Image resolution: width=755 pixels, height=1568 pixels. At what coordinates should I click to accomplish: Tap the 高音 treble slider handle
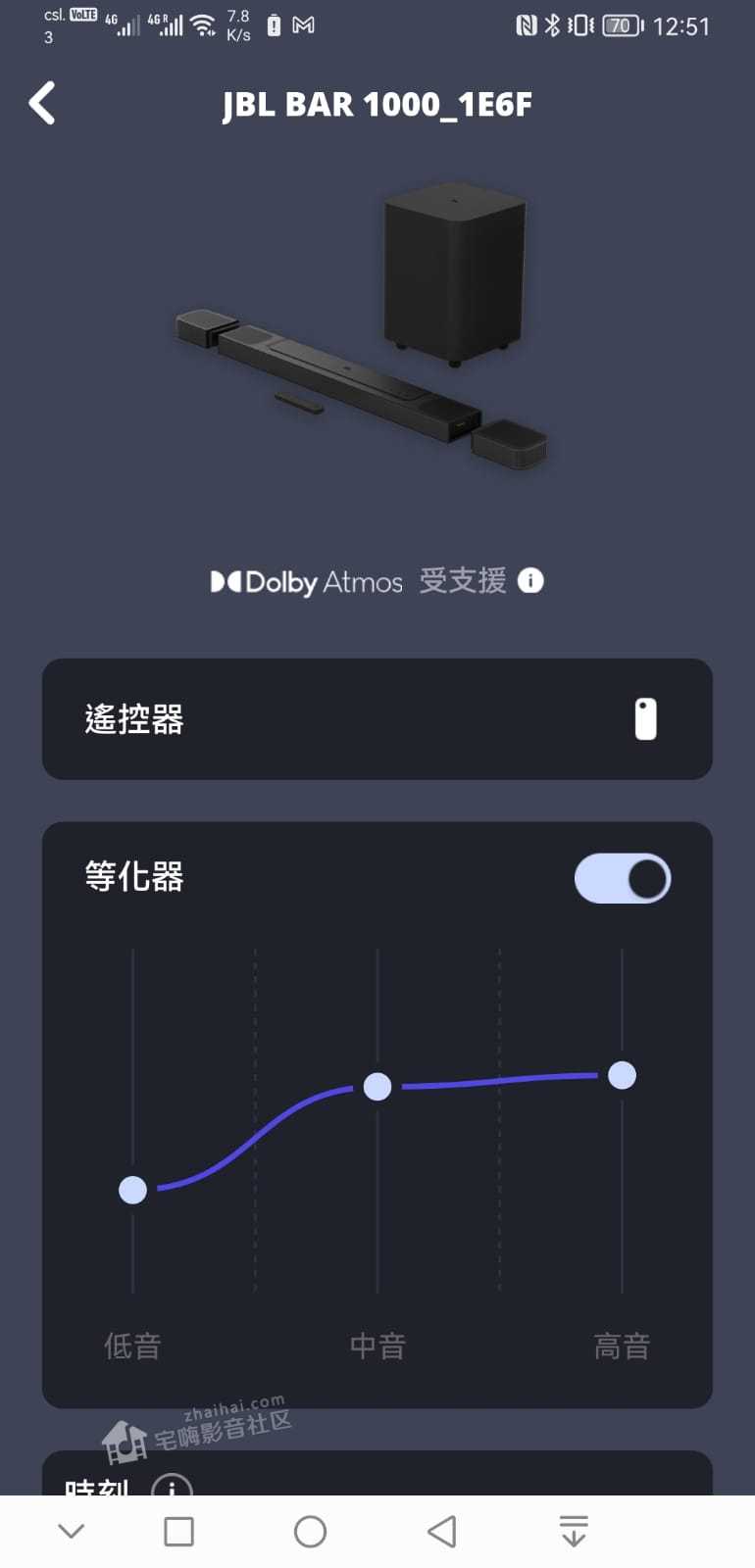622,1075
